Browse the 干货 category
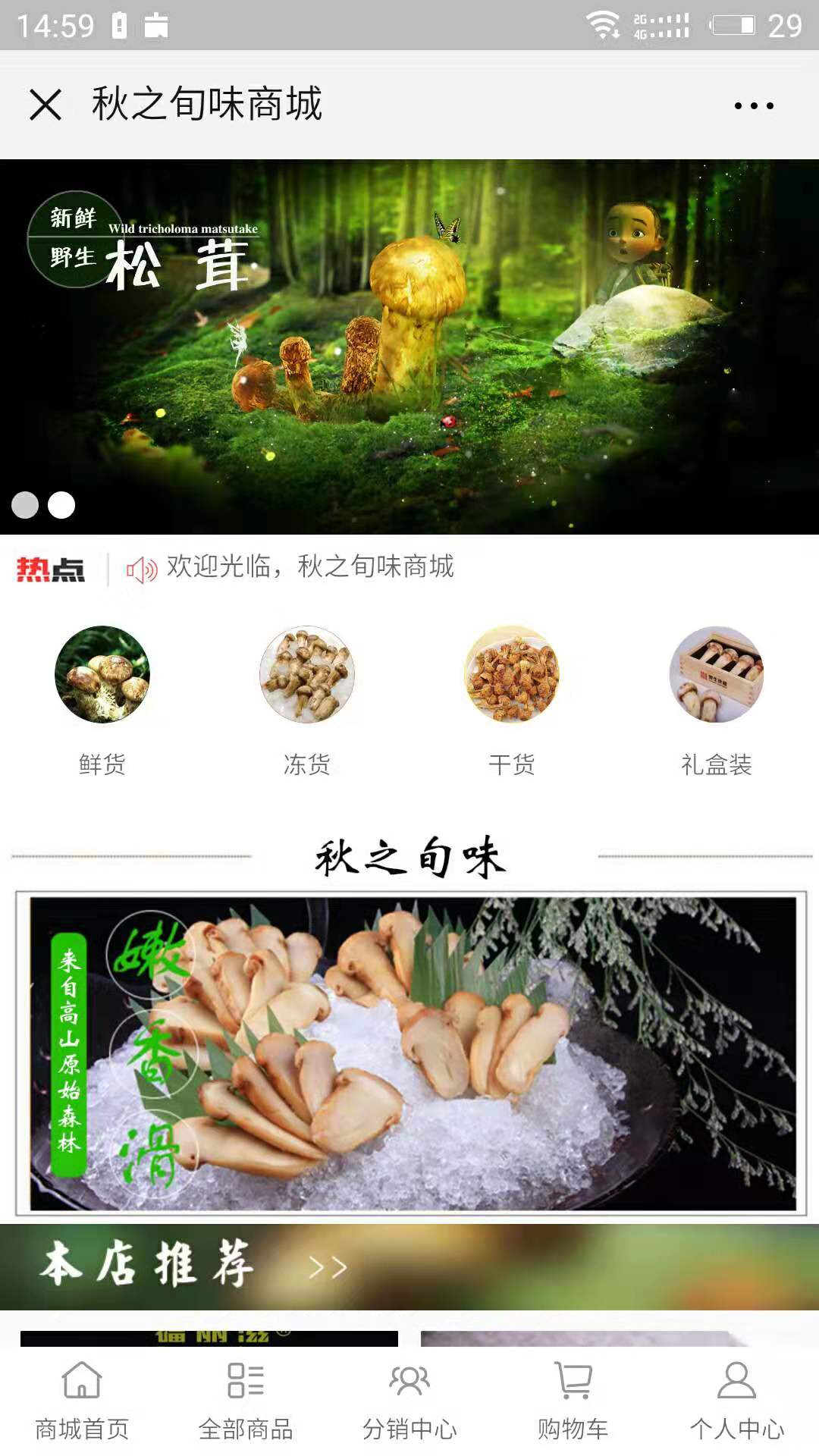819x1456 pixels. tap(512, 699)
